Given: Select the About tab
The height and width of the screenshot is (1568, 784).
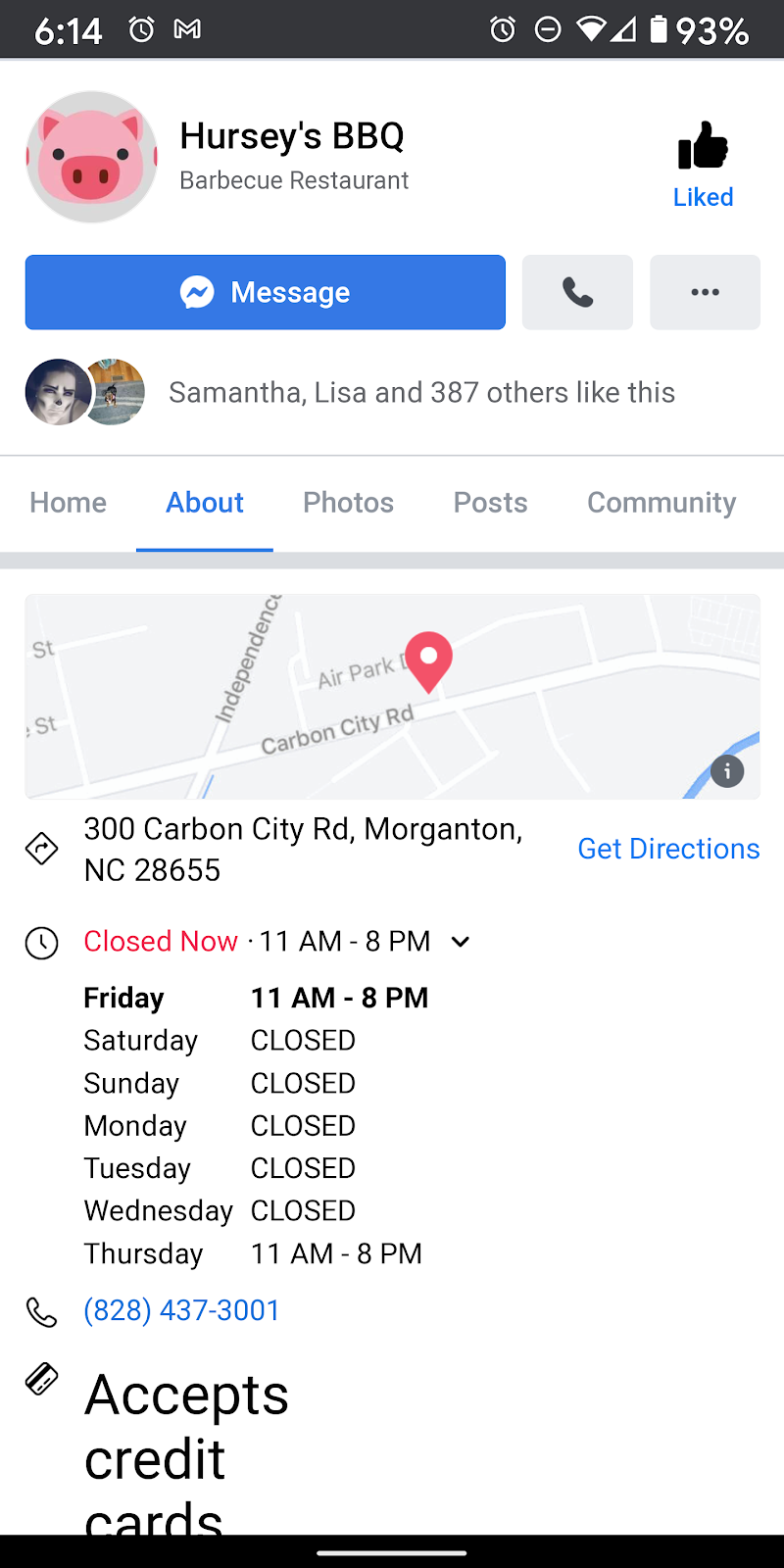Looking at the screenshot, I should pyautogui.click(x=204, y=503).
